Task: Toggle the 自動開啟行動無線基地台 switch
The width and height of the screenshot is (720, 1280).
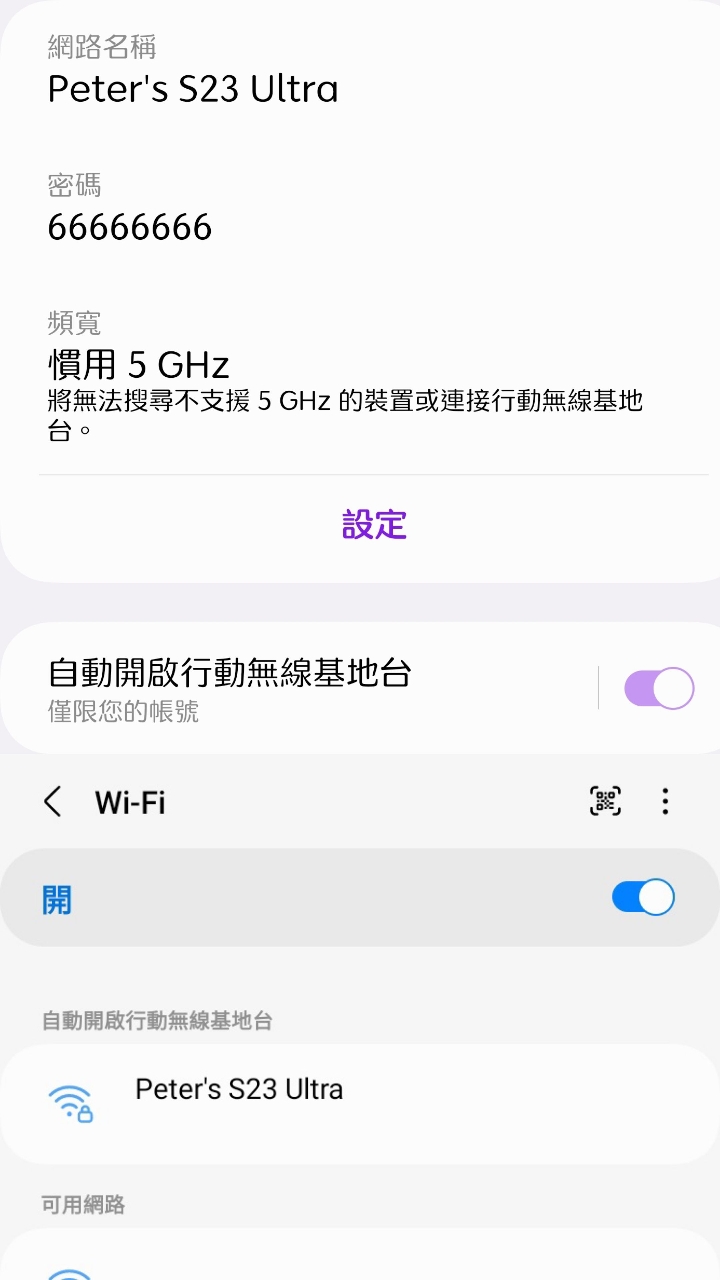Action: [x=659, y=689]
